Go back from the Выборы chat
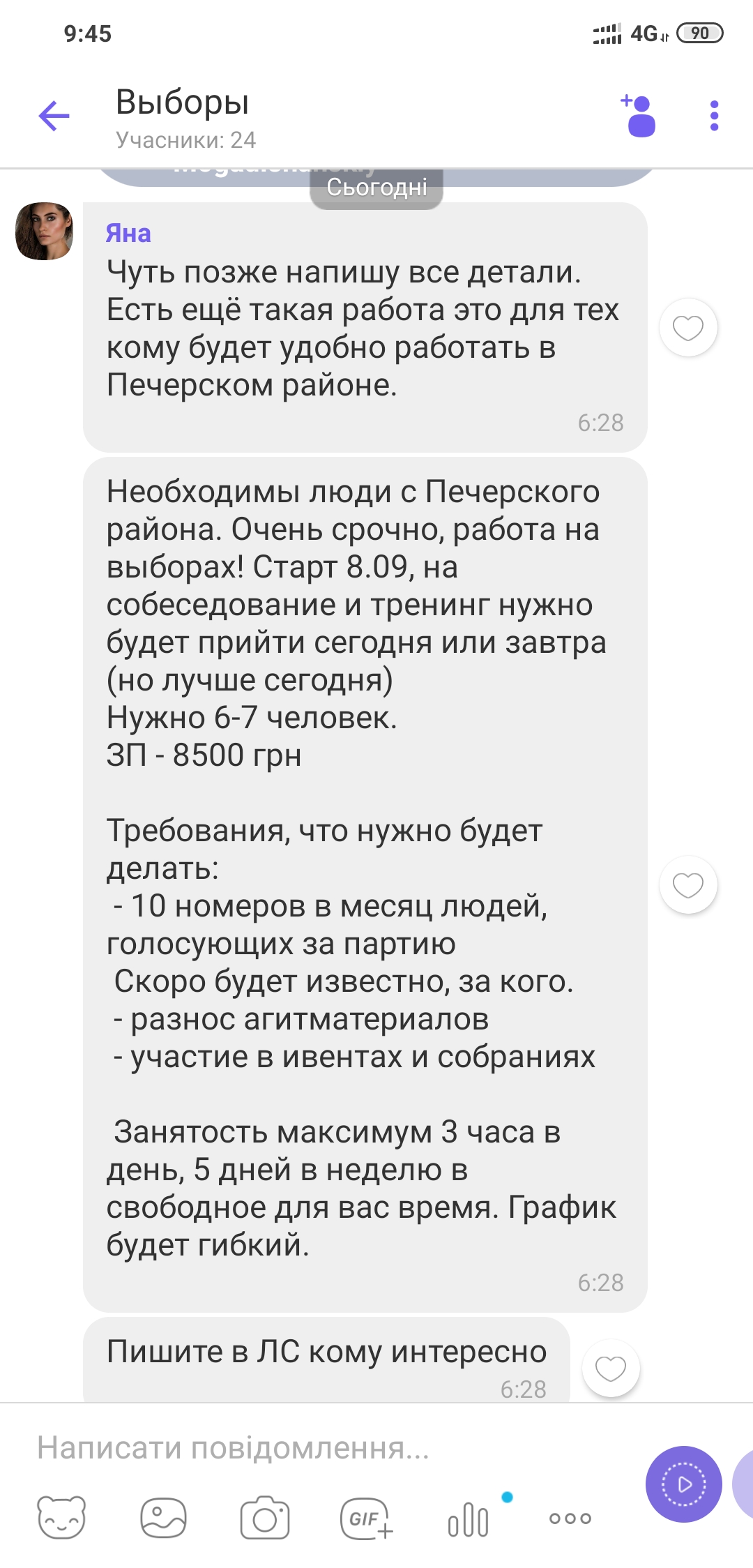Image resolution: width=753 pixels, height=1568 pixels. coord(54,116)
